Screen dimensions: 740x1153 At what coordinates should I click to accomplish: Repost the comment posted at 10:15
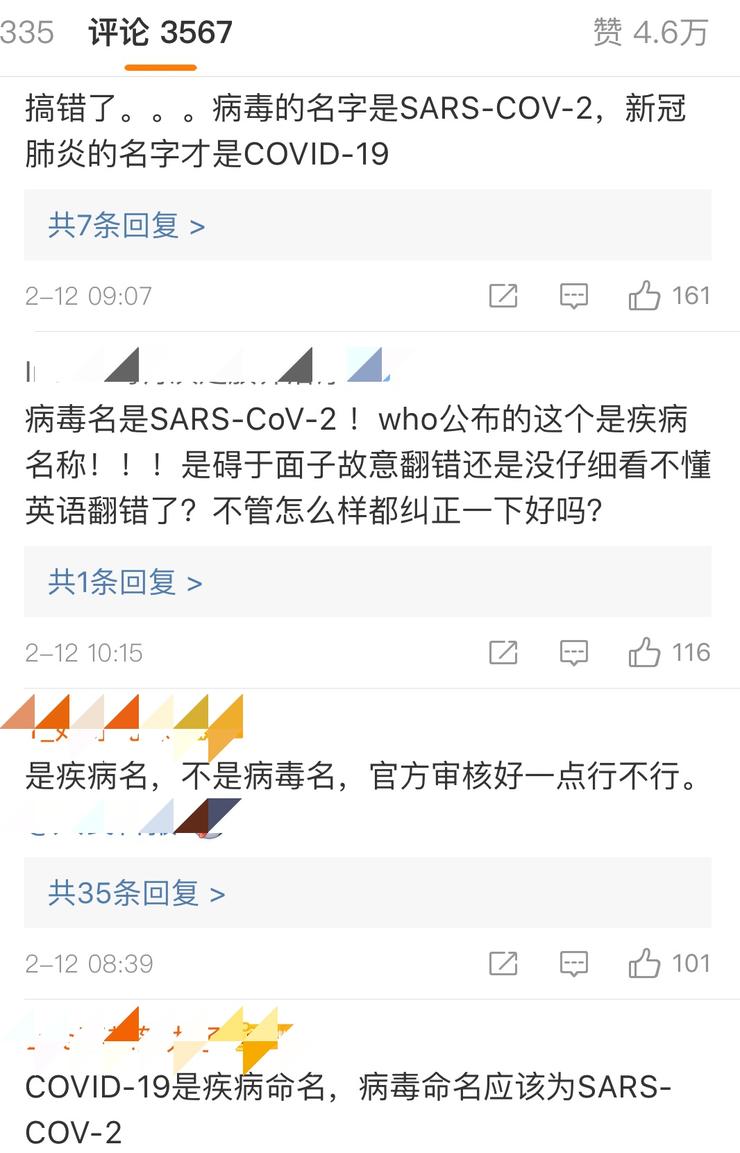click(x=503, y=653)
